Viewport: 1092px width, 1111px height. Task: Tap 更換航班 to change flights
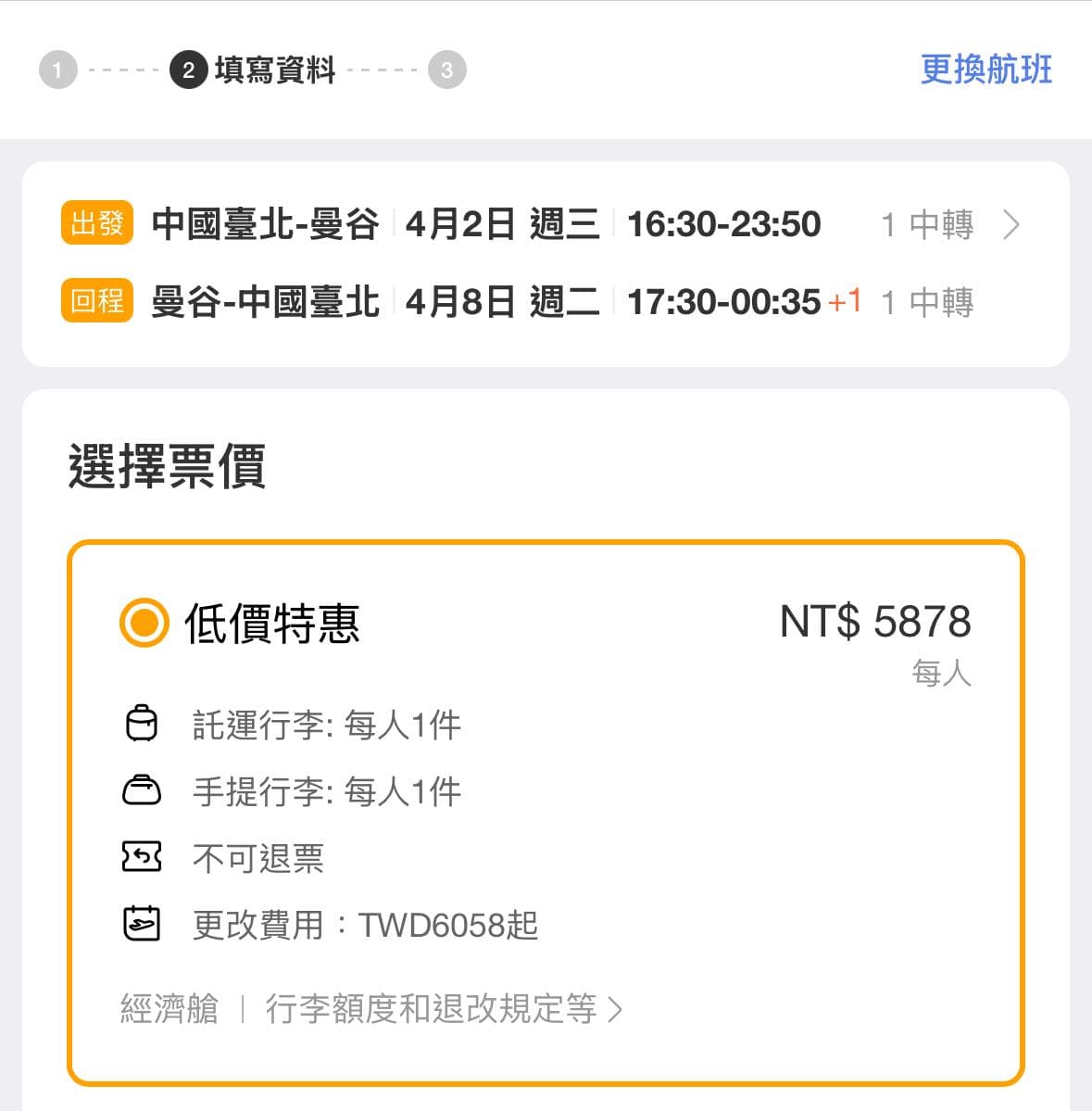[985, 69]
